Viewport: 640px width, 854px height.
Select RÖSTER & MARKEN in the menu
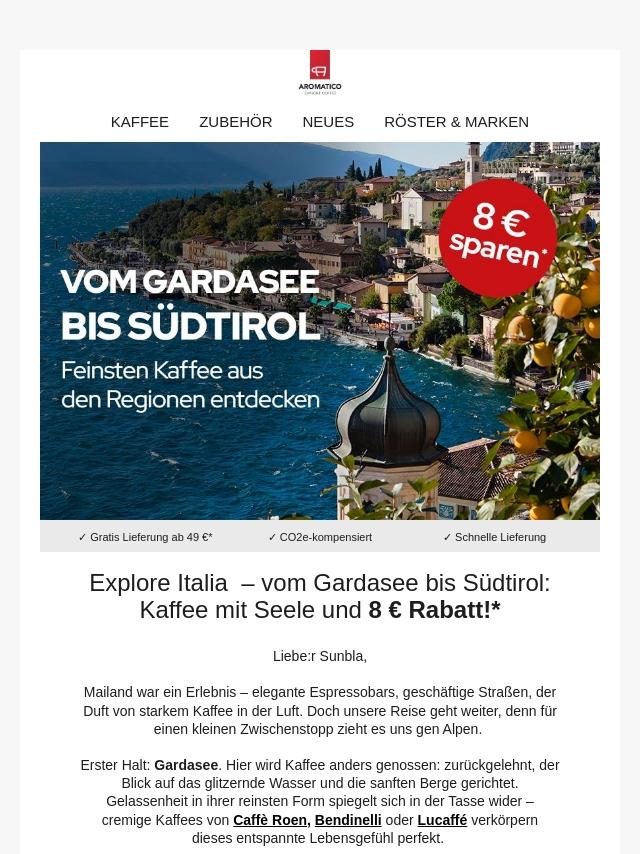pos(456,122)
